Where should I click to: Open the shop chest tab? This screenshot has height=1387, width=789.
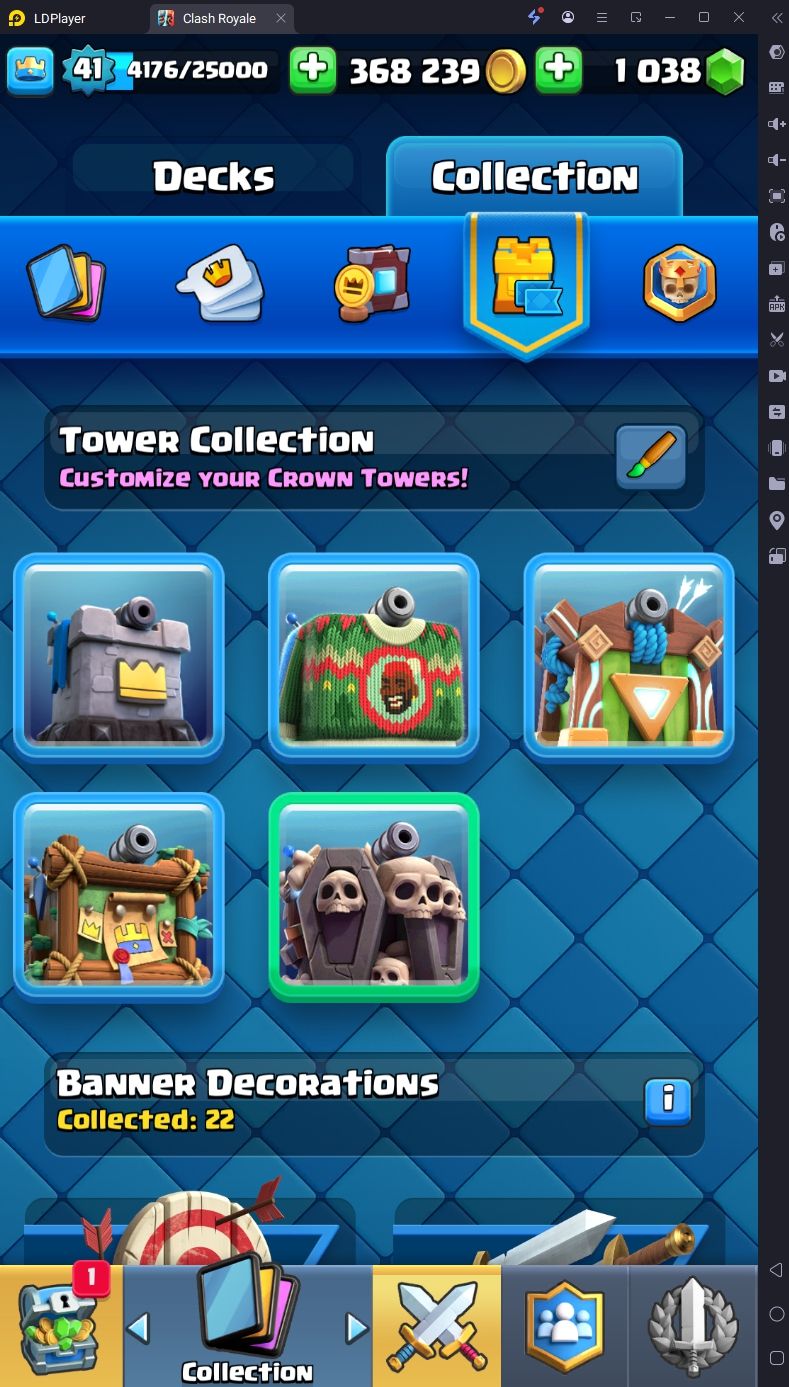click(x=60, y=1326)
